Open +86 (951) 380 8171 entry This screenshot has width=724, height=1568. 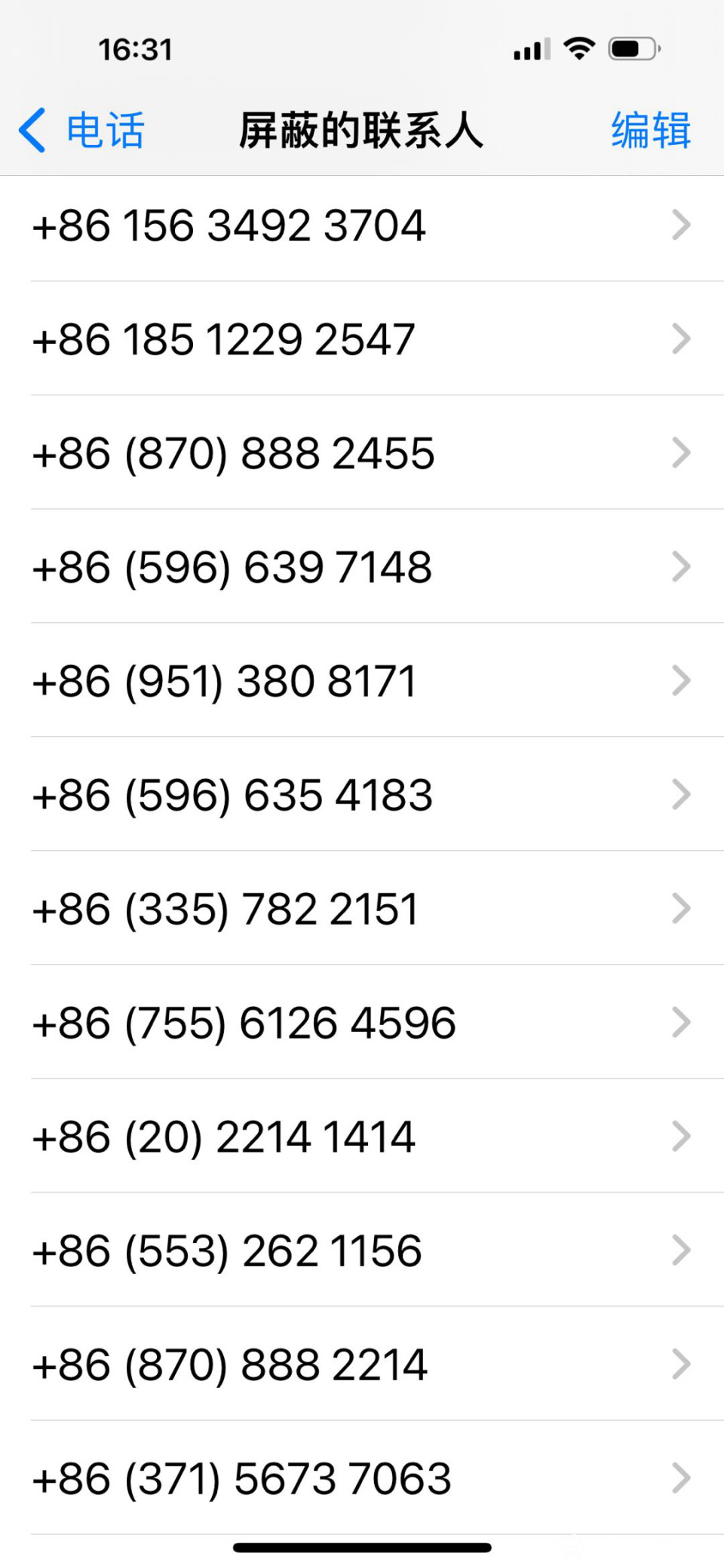[362, 681]
